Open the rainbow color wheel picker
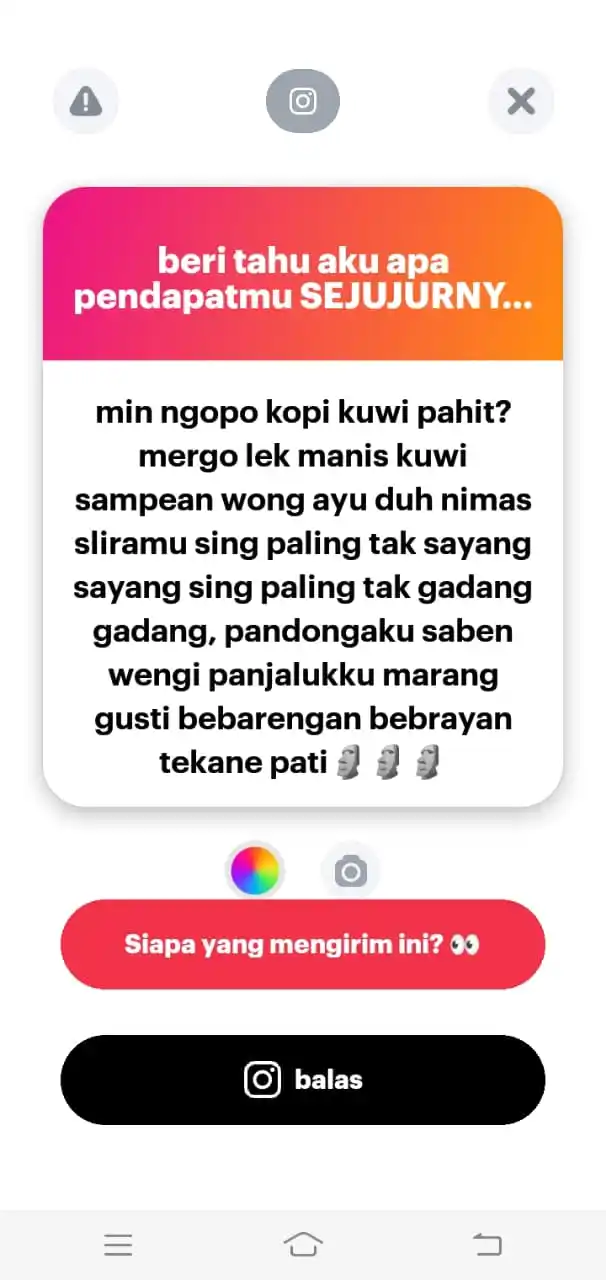 (255, 870)
